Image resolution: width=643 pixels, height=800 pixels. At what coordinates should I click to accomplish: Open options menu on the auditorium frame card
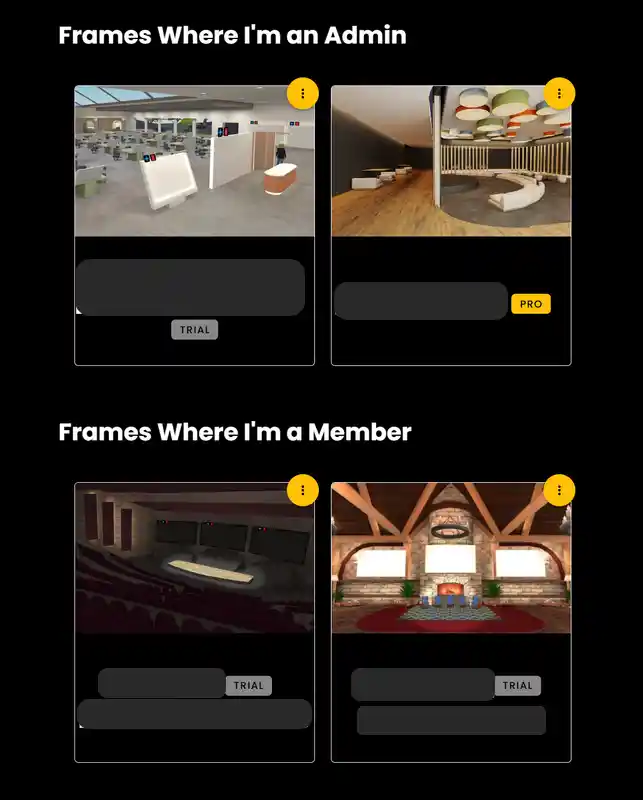click(302, 490)
